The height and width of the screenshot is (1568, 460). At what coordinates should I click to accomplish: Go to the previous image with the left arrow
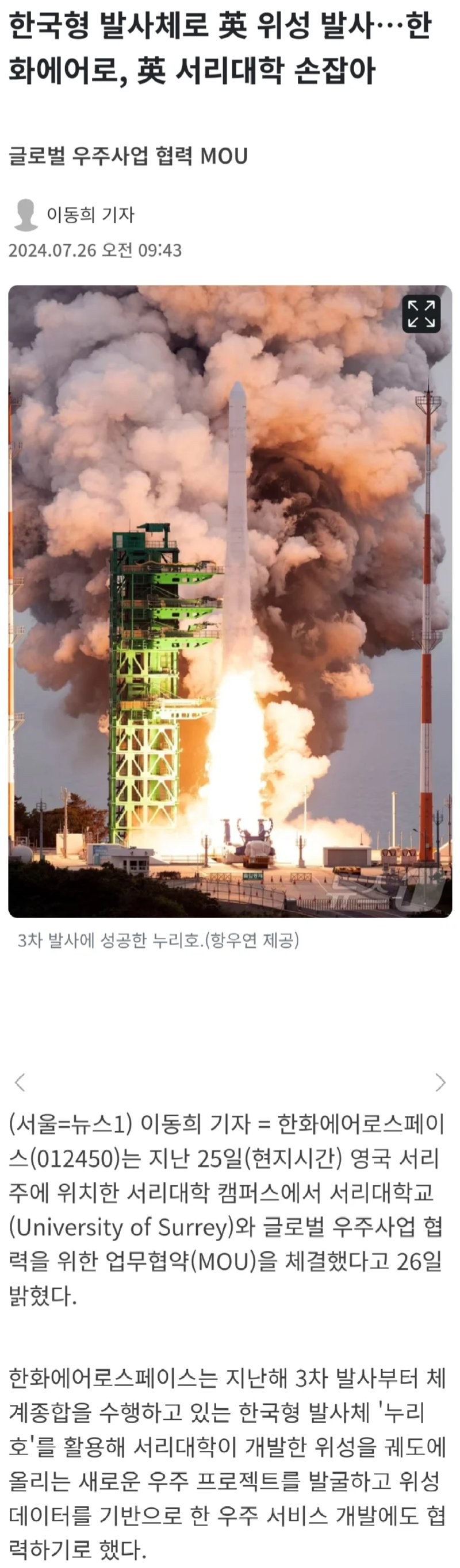click(x=20, y=1082)
